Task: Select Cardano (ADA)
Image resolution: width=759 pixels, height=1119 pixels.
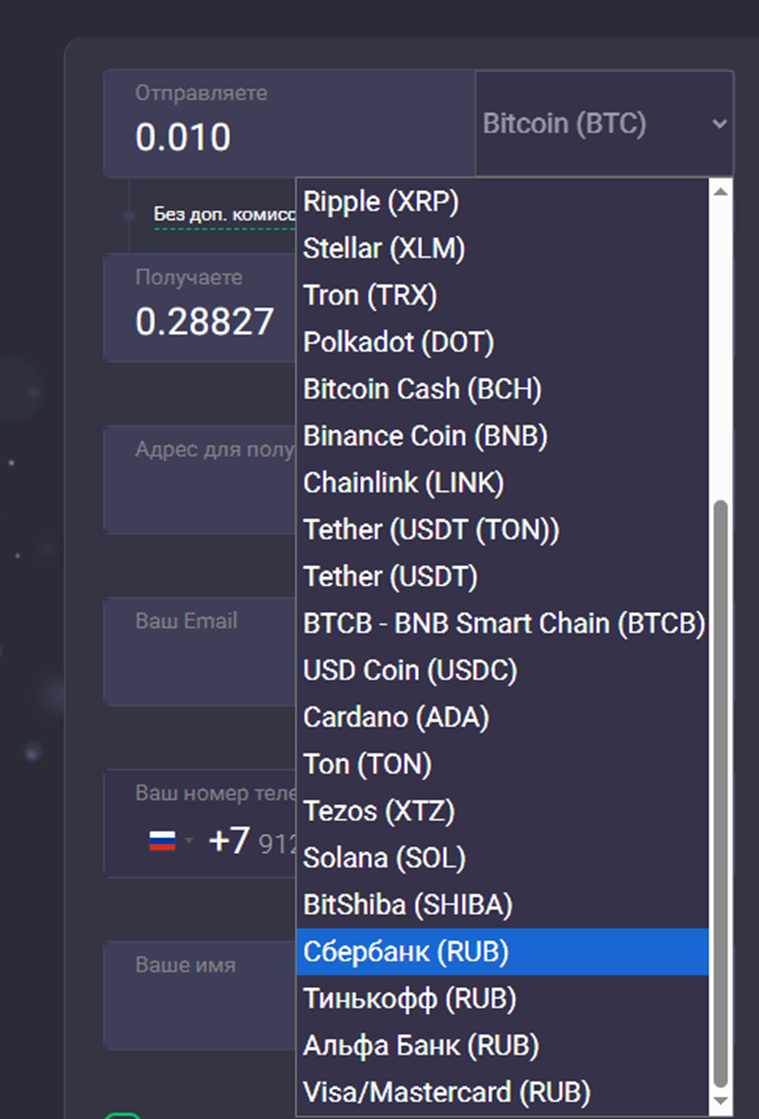Action: (396, 717)
